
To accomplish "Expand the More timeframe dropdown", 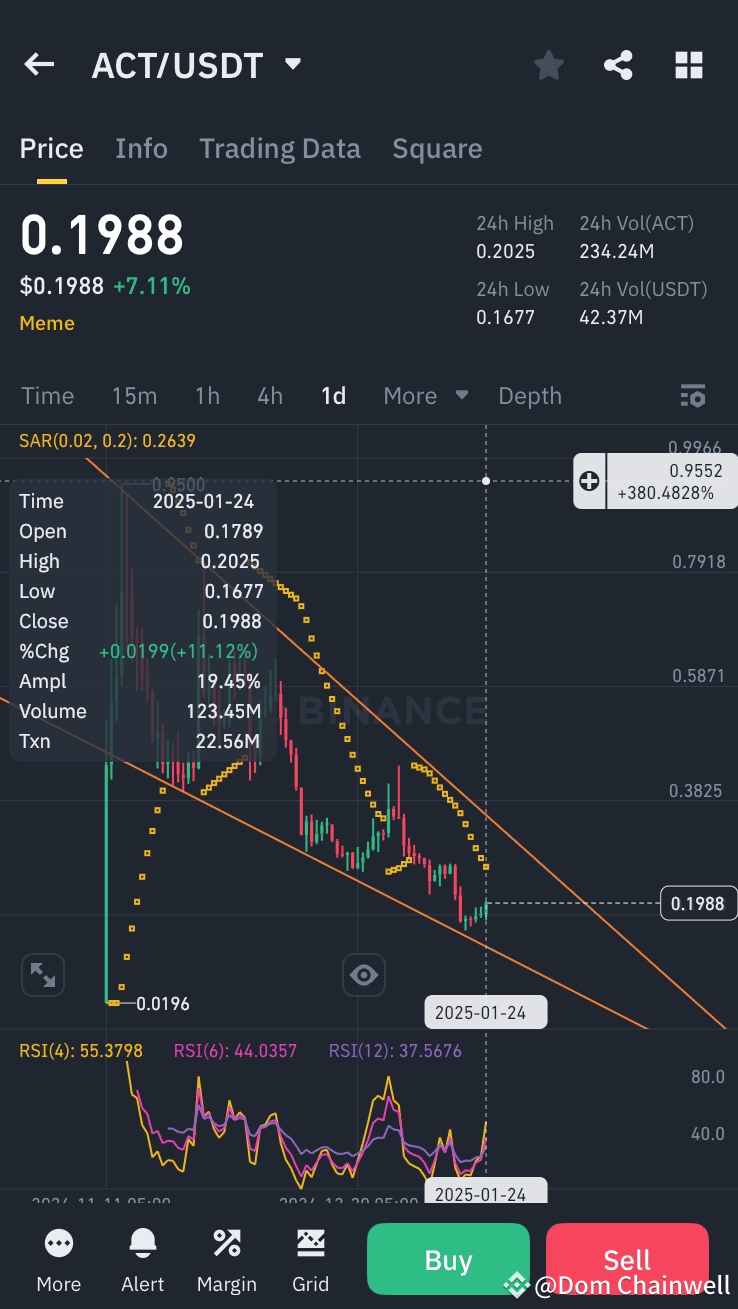I will point(424,396).
